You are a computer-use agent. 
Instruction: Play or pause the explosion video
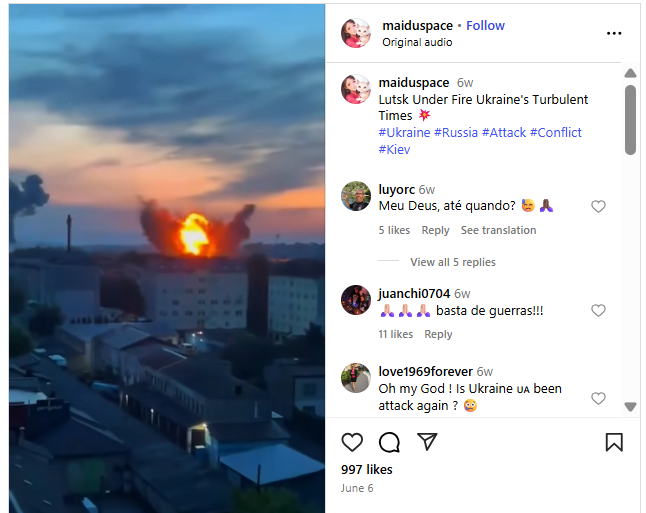[x=167, y=258]
